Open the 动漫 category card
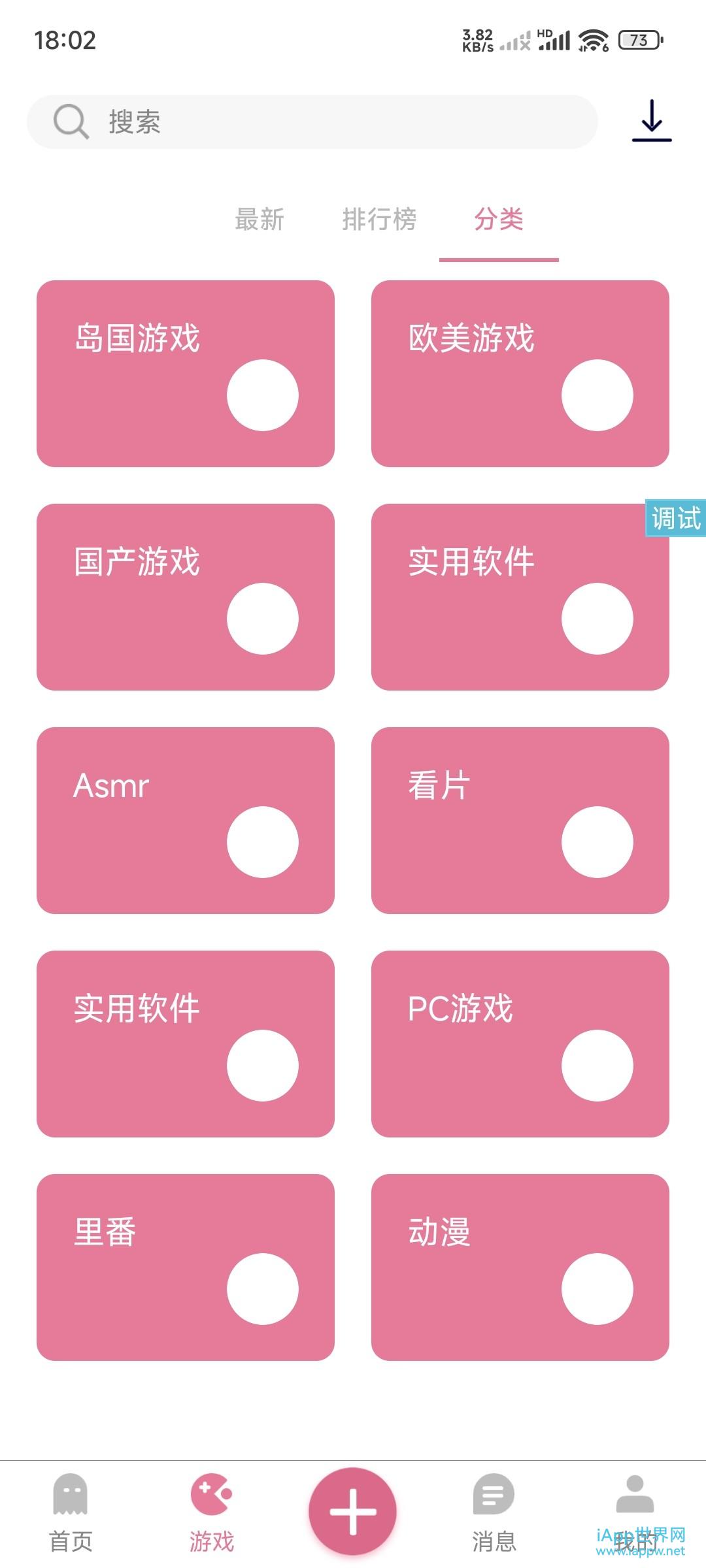The width and height of the screenshot is (706, 1568). (x=520, y=1267)
